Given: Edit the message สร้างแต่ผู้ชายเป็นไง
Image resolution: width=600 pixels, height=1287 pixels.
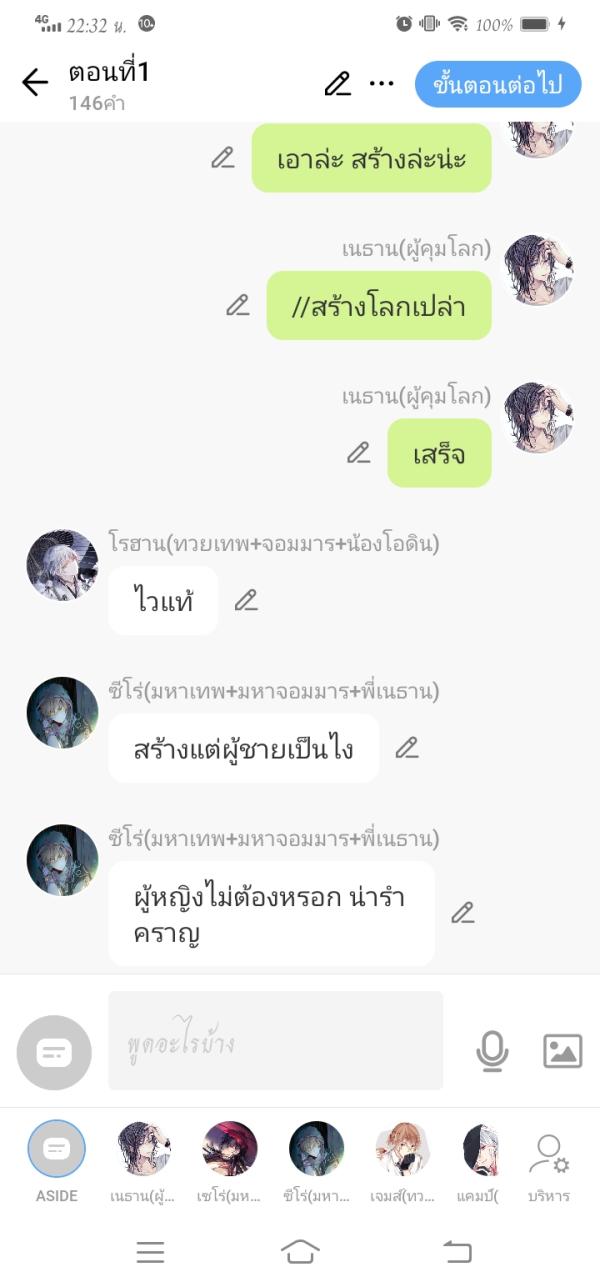Looking at the screenshot, I should (407, 747).
